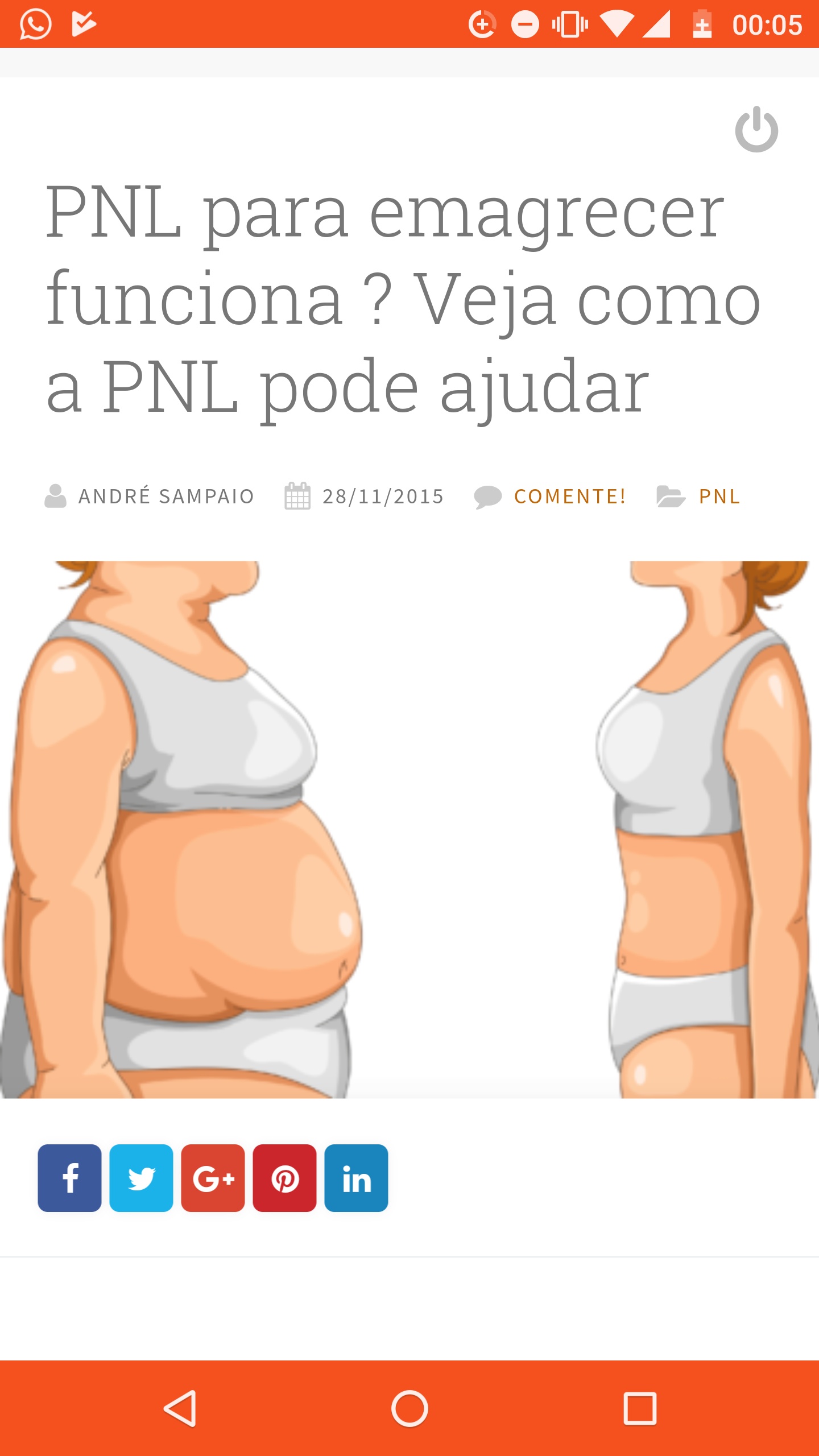Tap the power icon at top right

click(x=756, y=130)
